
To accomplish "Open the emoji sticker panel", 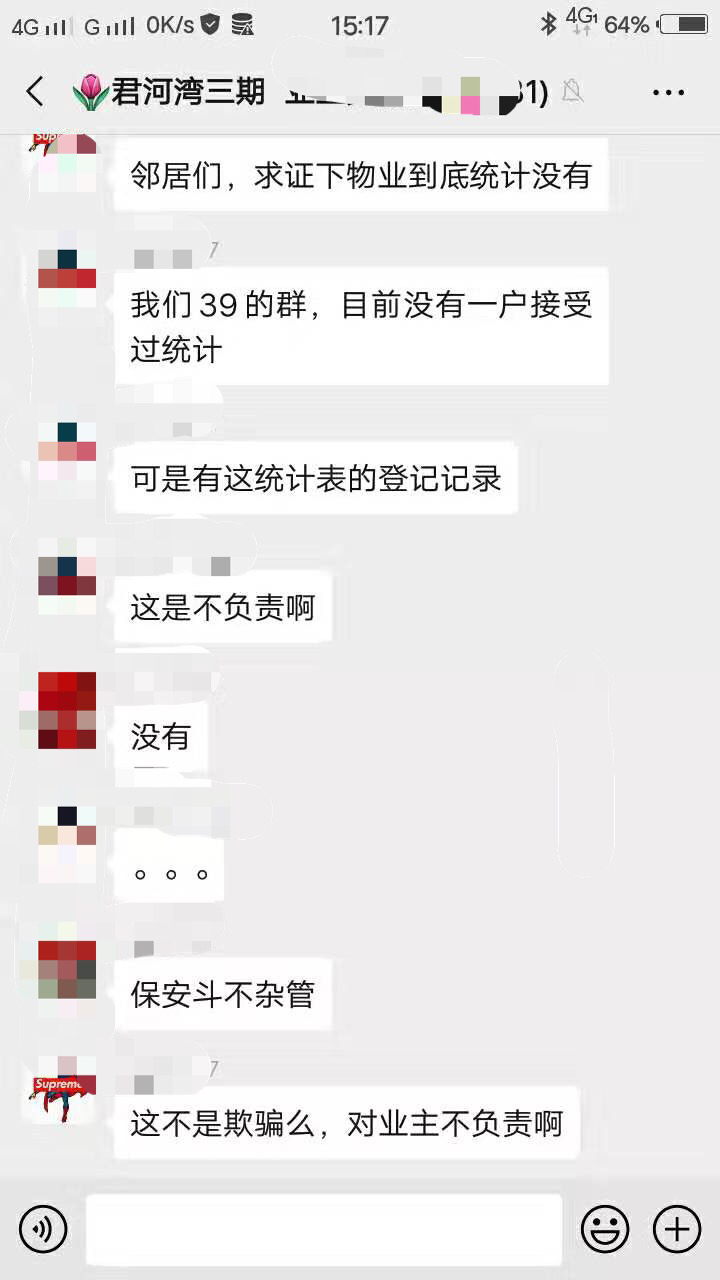I will [x=605, y=1229].
